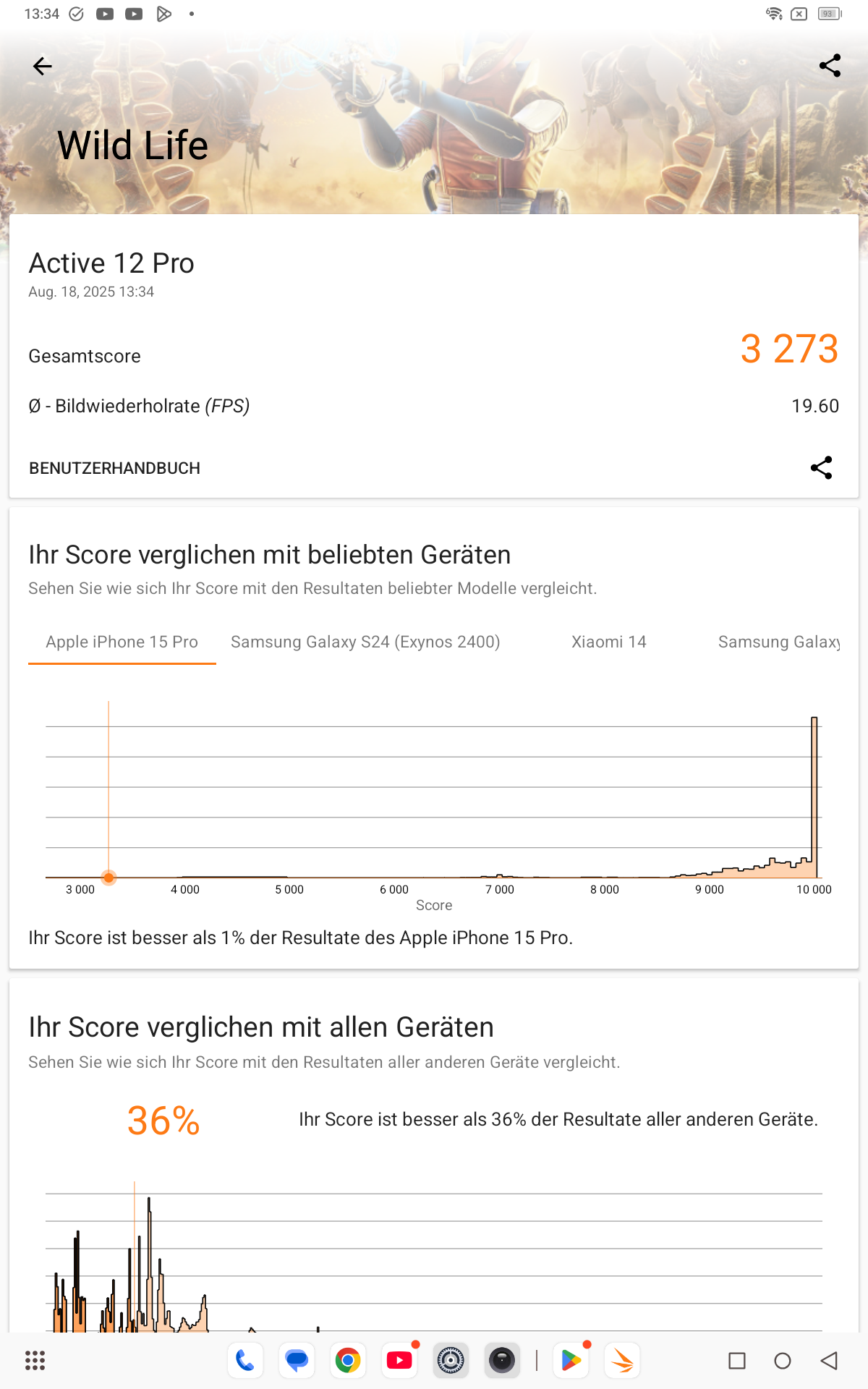Open the app drawer grid in taskbar
Screen dimensions: 868x1389
pyautogui.click(x=35, y=1361)
